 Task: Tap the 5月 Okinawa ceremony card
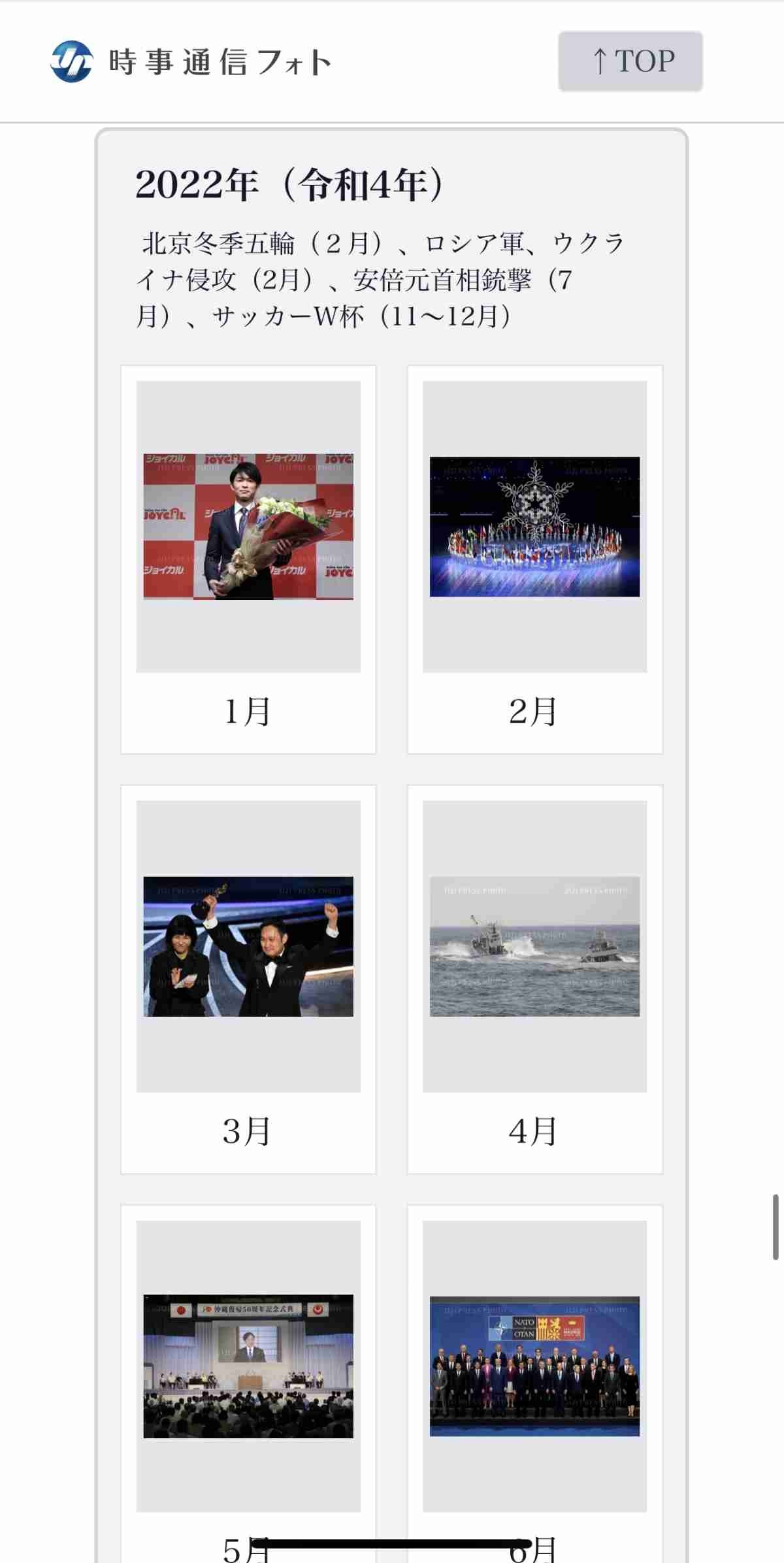(248, 1366)
